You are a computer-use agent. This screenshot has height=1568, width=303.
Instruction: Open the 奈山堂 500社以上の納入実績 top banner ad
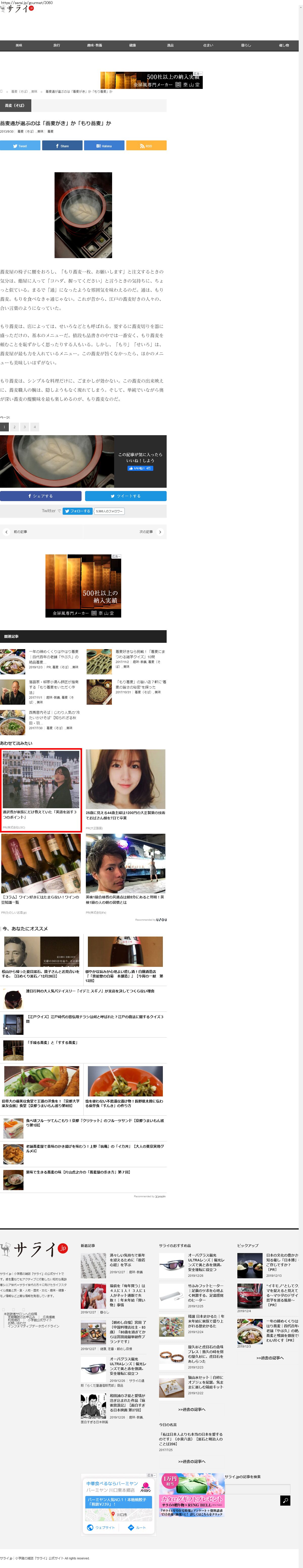pos(151,80)
